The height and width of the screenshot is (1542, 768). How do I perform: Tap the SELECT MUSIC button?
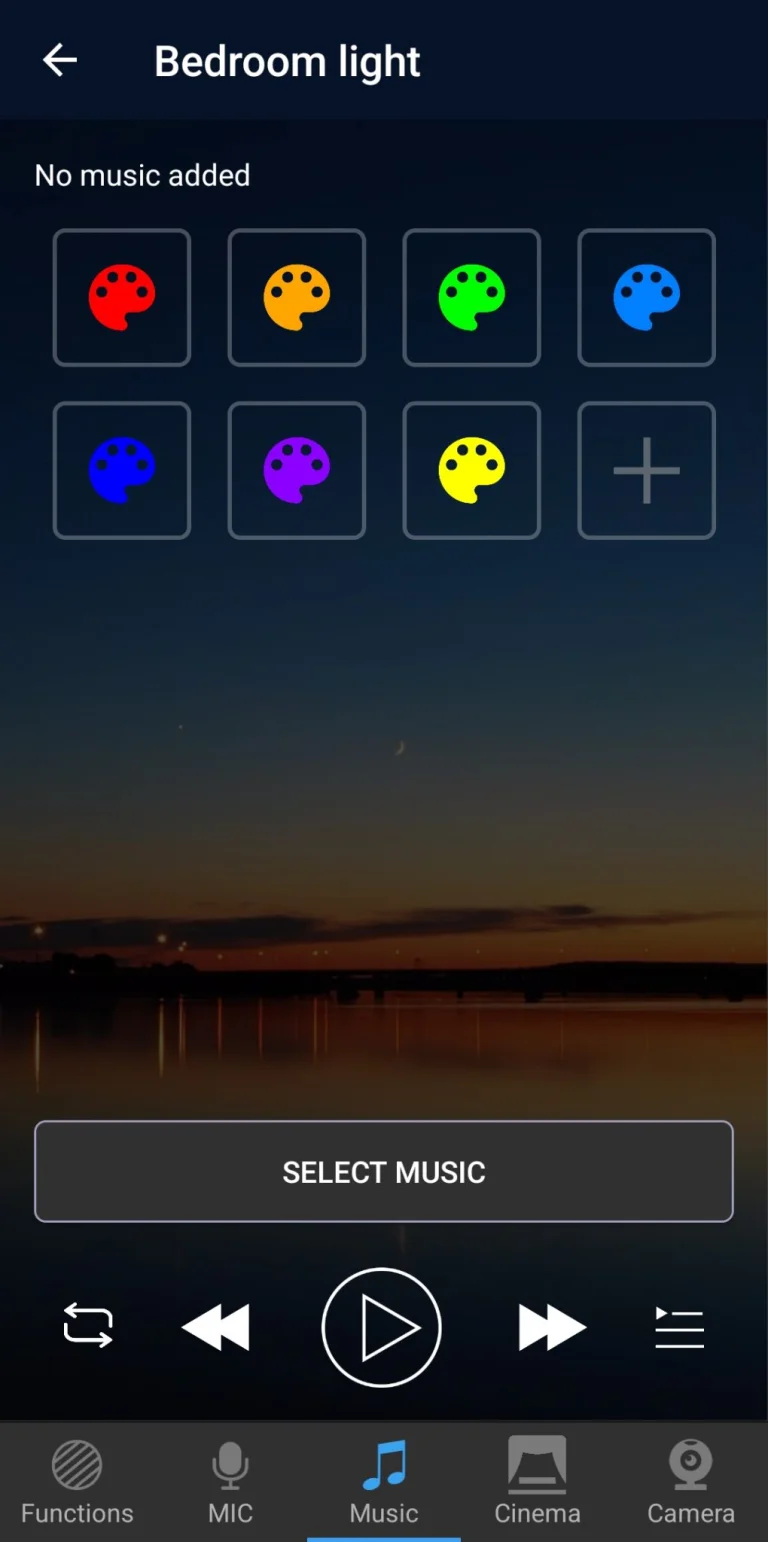tap(384, 1171)
